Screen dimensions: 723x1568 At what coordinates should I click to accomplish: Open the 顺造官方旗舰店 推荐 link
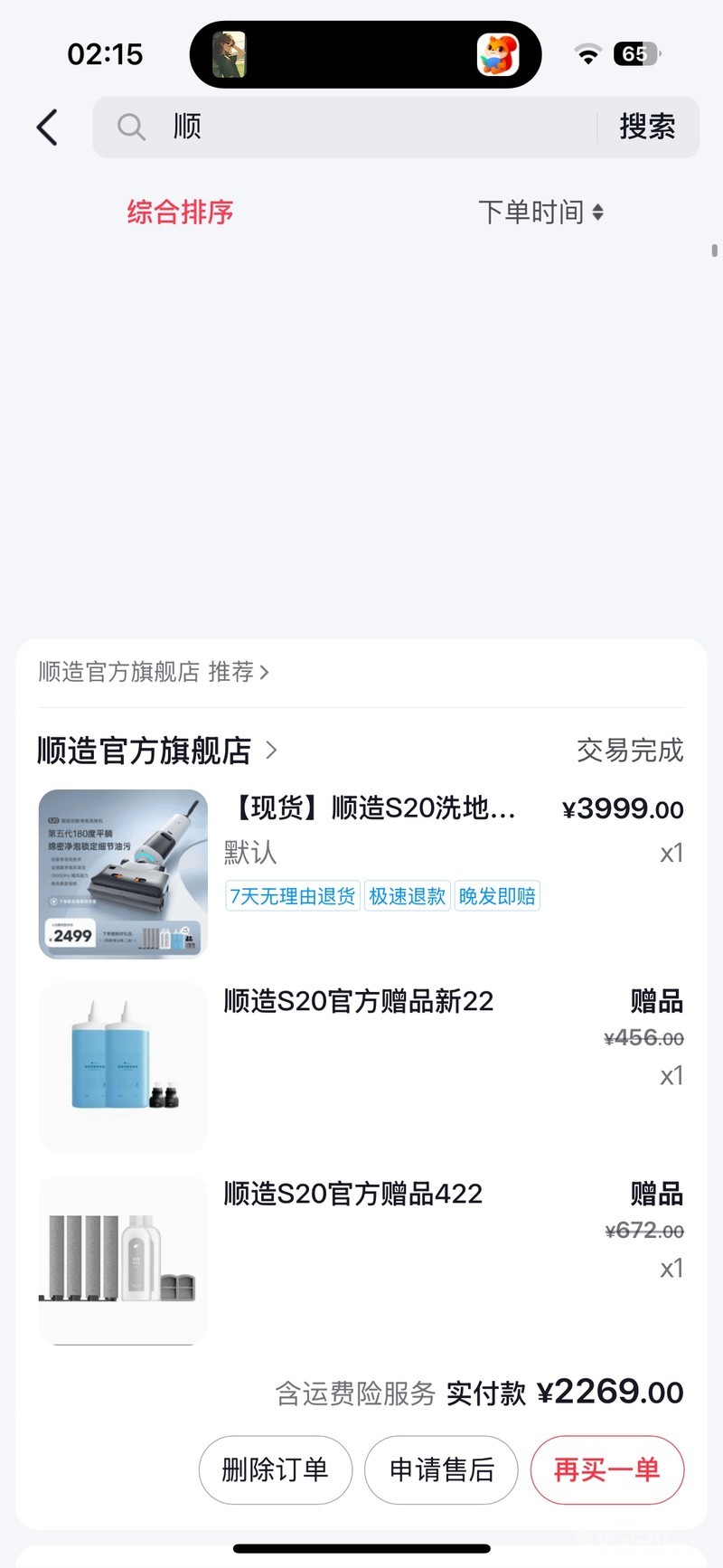pyautogui.click(x=154, y=672)
